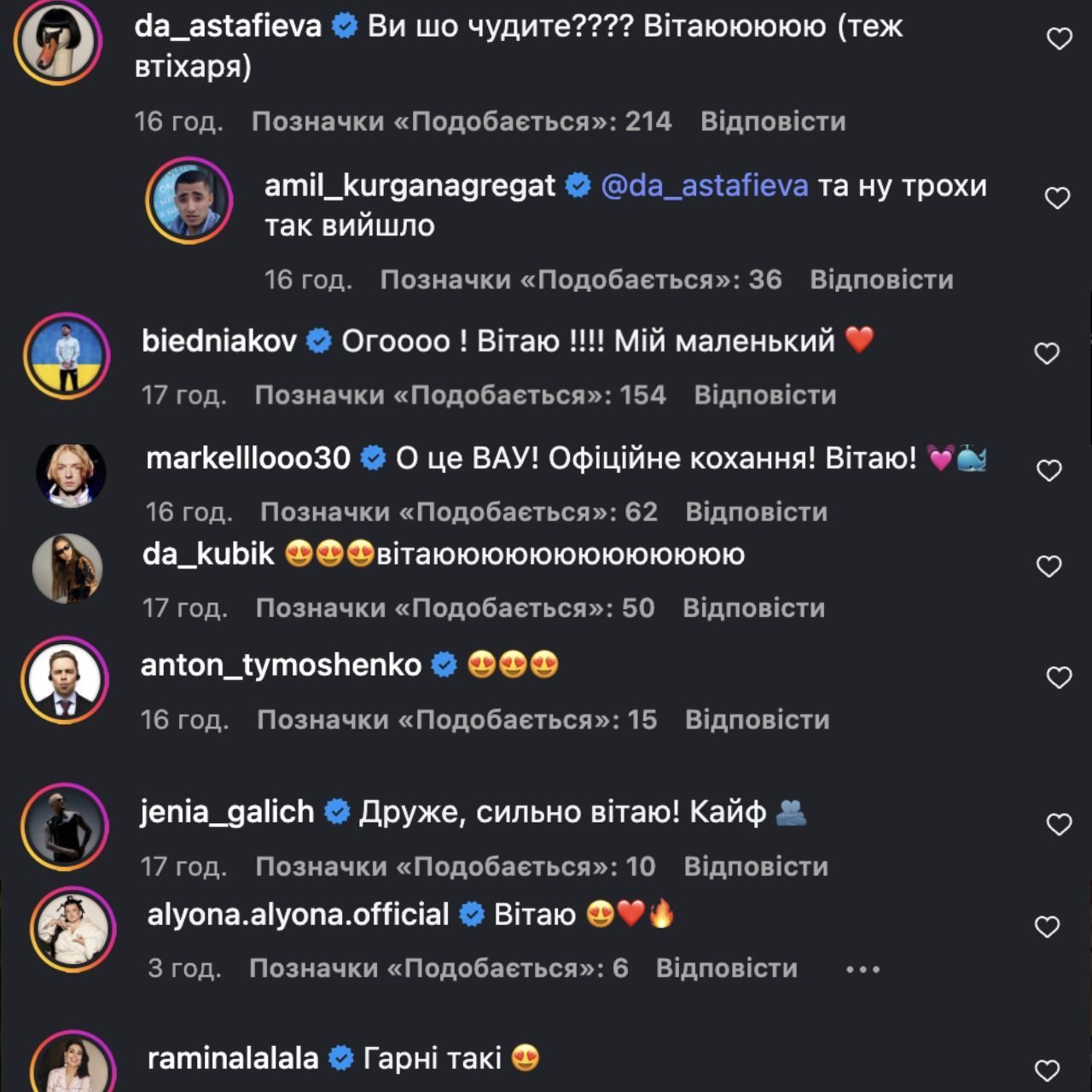
Task: Open more options on alyona.alyona.official's comment
Action: [x=863, y=969]
